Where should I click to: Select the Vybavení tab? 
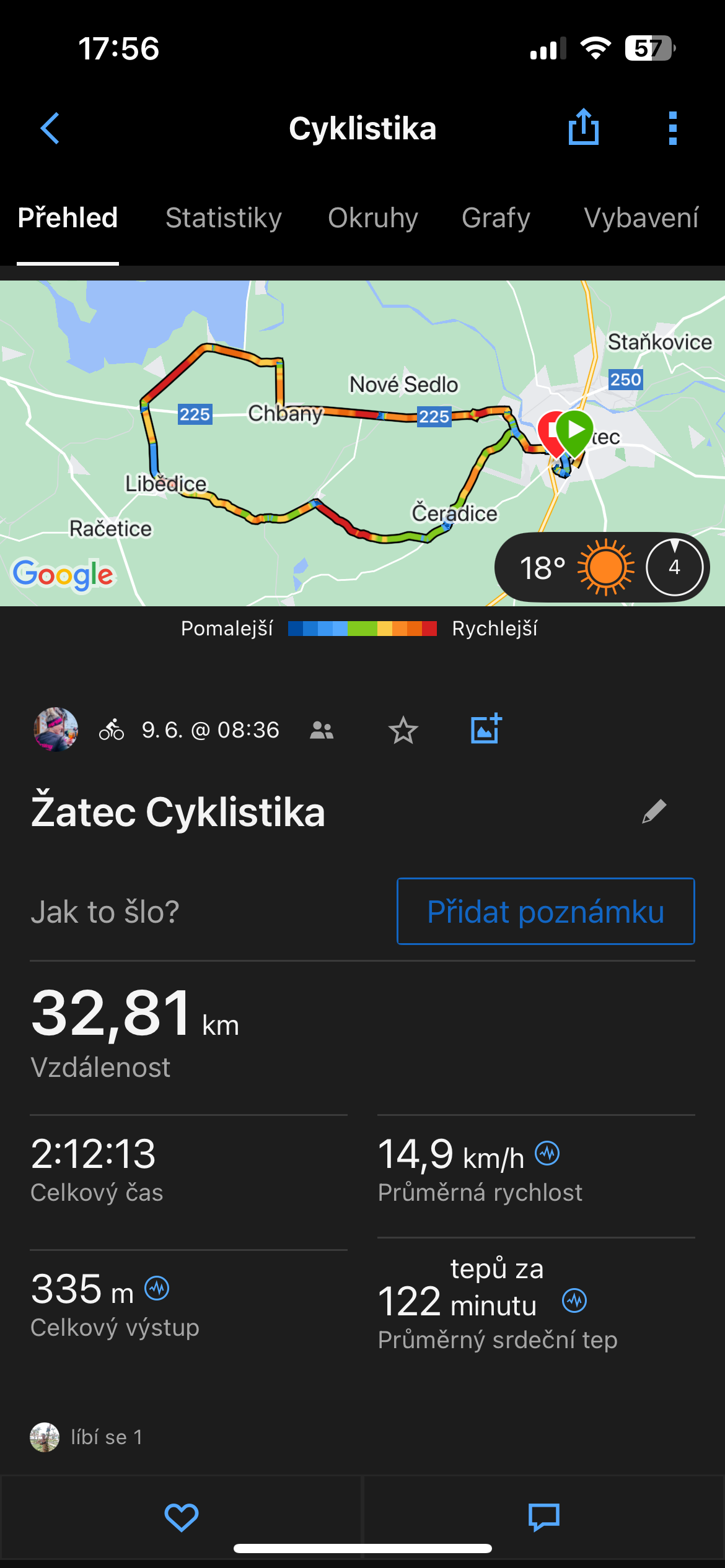641,218
